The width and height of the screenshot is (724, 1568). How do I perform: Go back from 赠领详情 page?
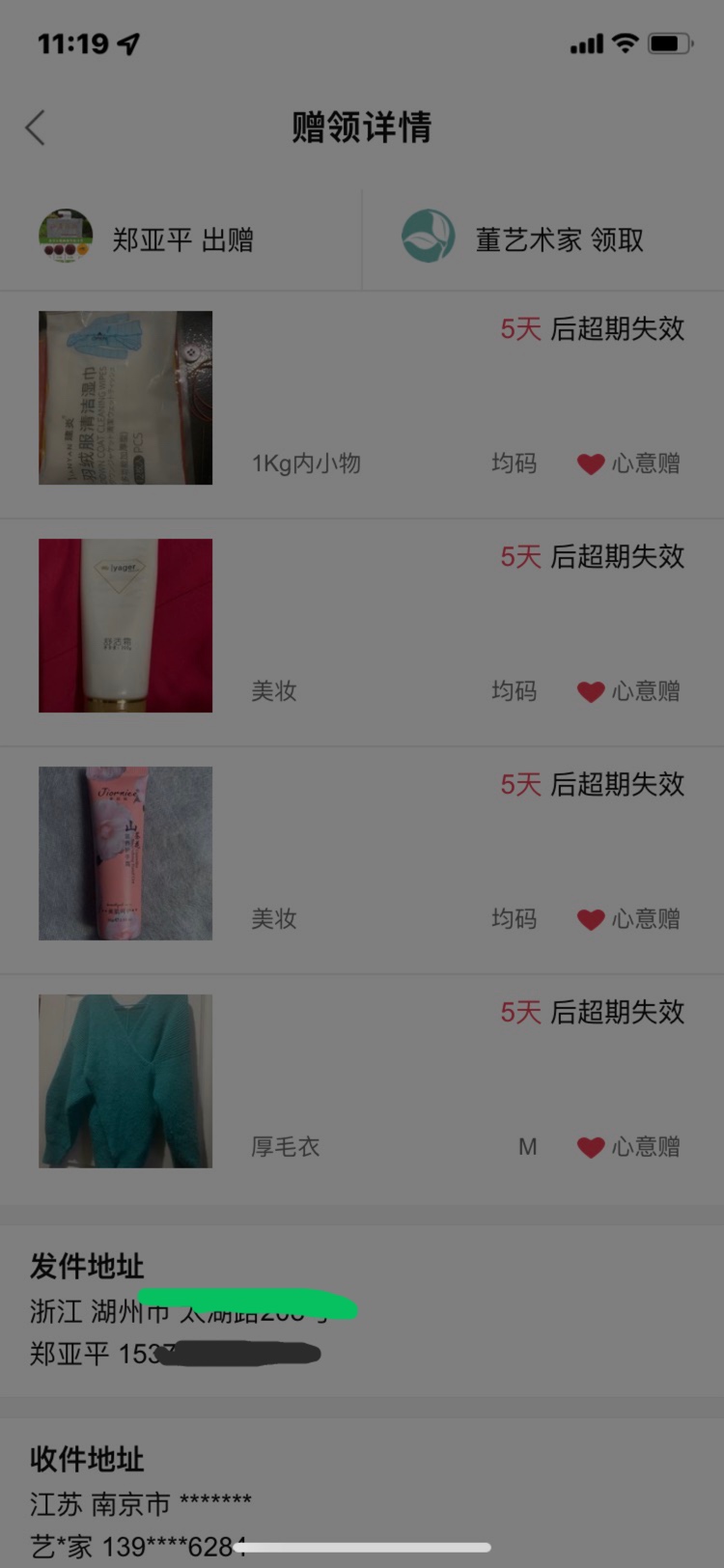[x=36, y=127]
